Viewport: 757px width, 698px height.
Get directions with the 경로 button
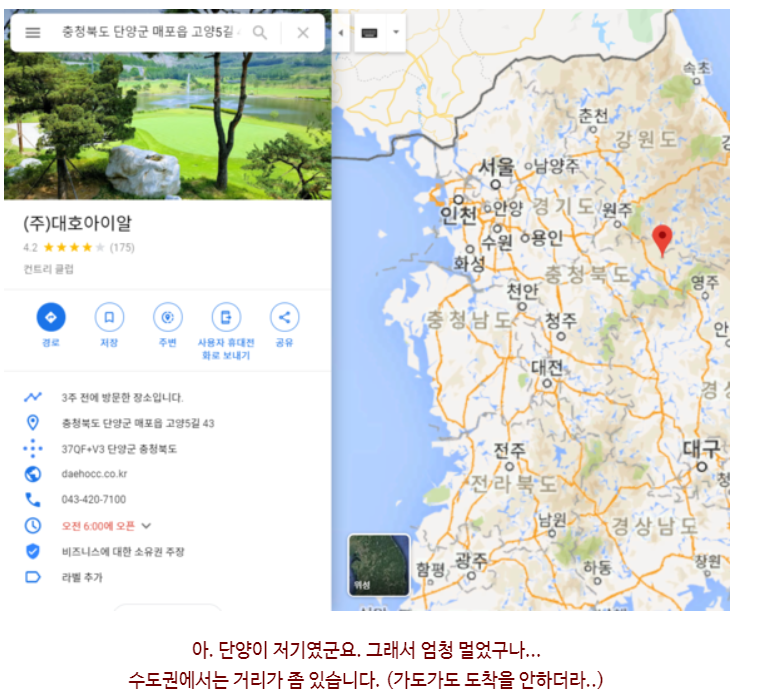click(51, 318)
